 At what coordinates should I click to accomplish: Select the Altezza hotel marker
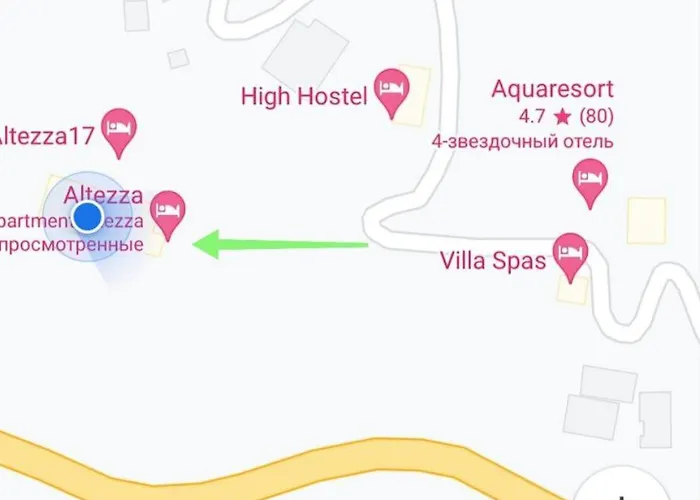point(168,212)
